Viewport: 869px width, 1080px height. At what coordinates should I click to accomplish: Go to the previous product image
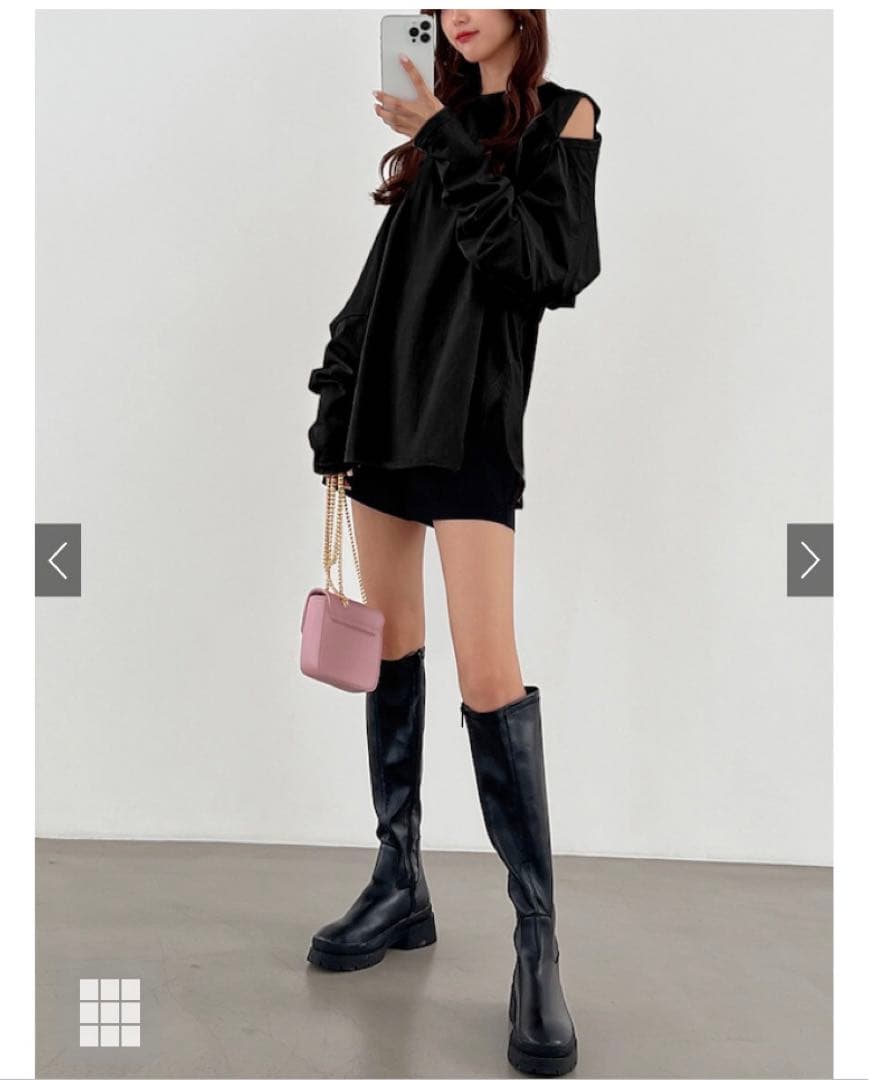(58, 560)
